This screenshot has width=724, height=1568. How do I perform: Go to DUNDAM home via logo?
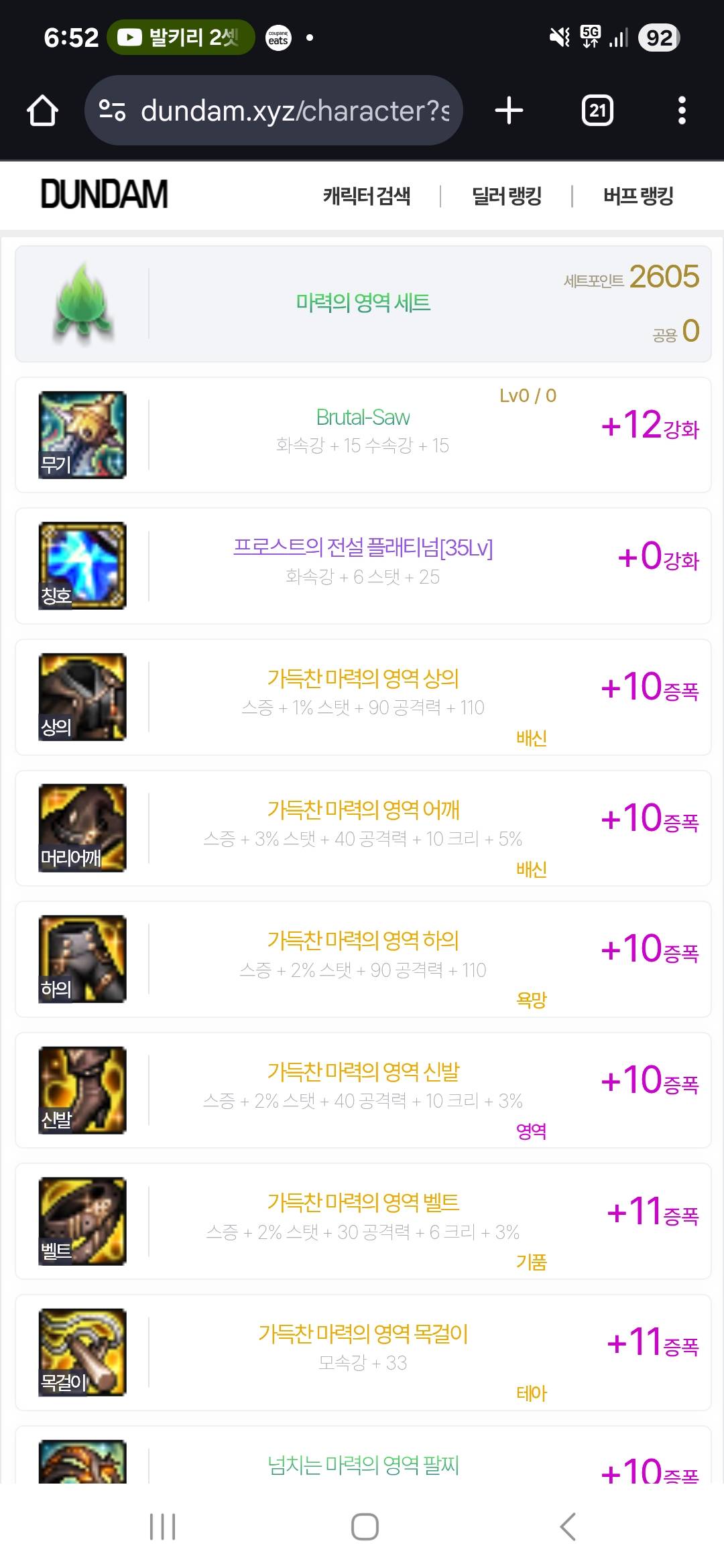pyautogui.click(x=105, y=195)
